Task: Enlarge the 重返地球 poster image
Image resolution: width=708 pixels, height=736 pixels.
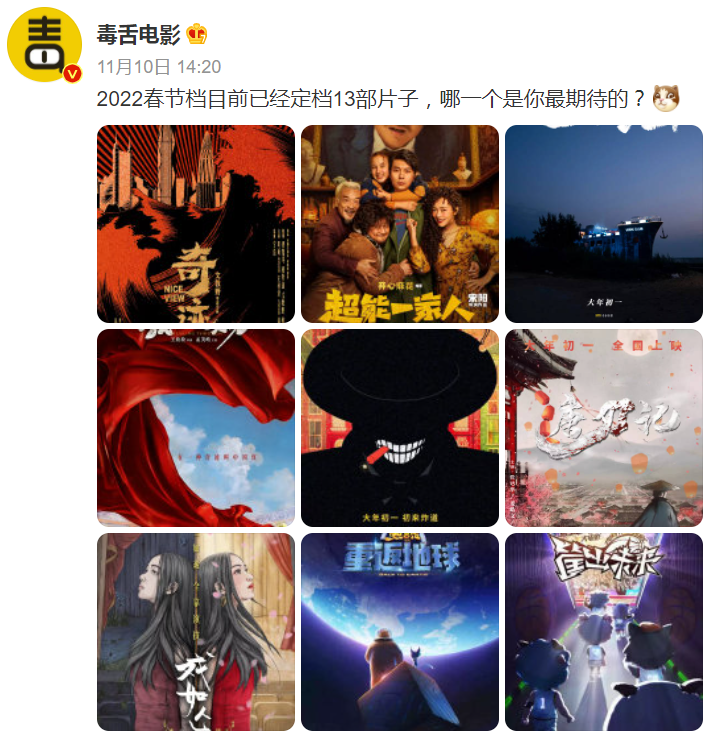Action: point(400,632)
